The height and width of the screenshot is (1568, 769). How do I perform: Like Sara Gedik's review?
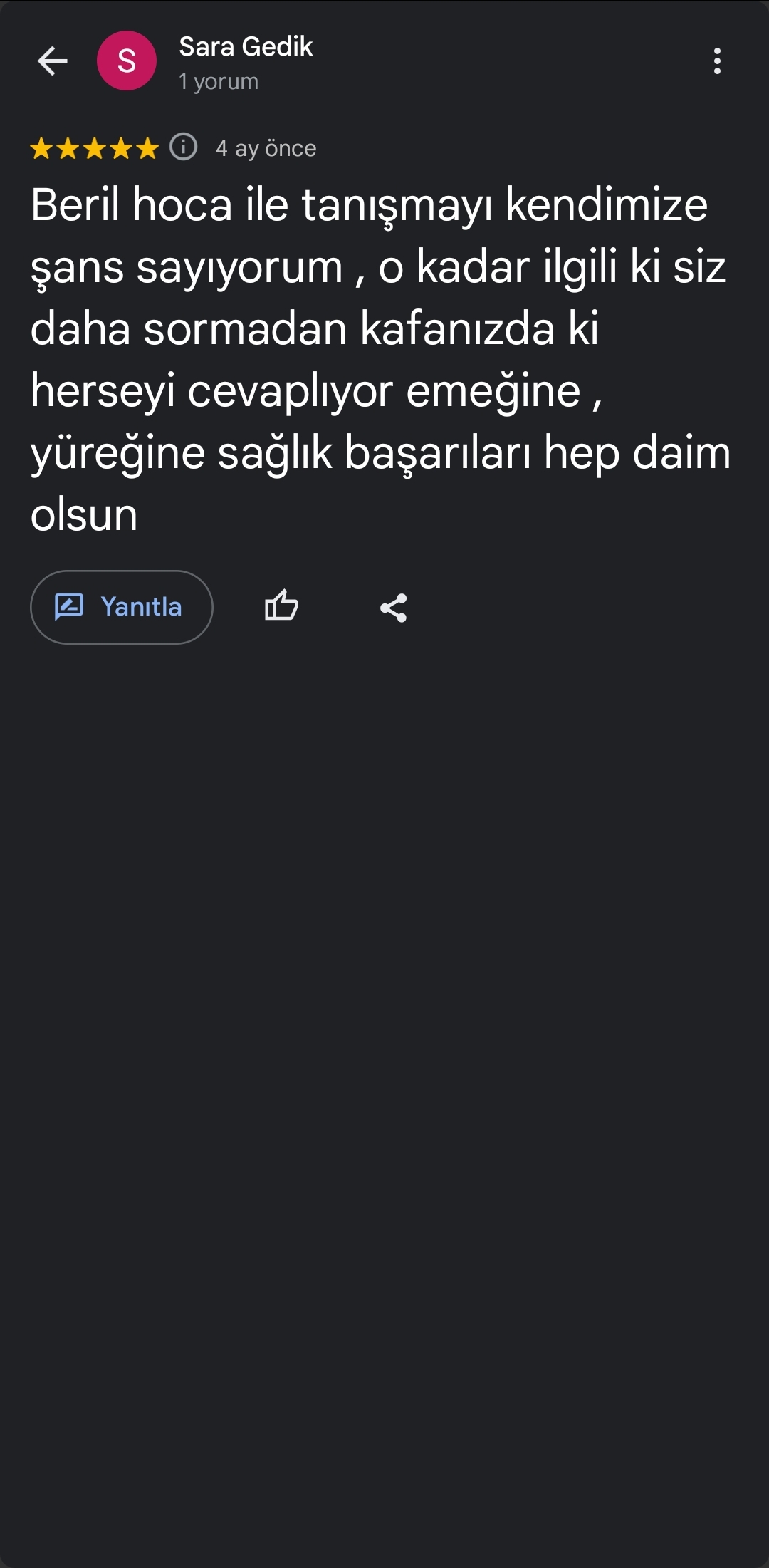click(281, 607)
